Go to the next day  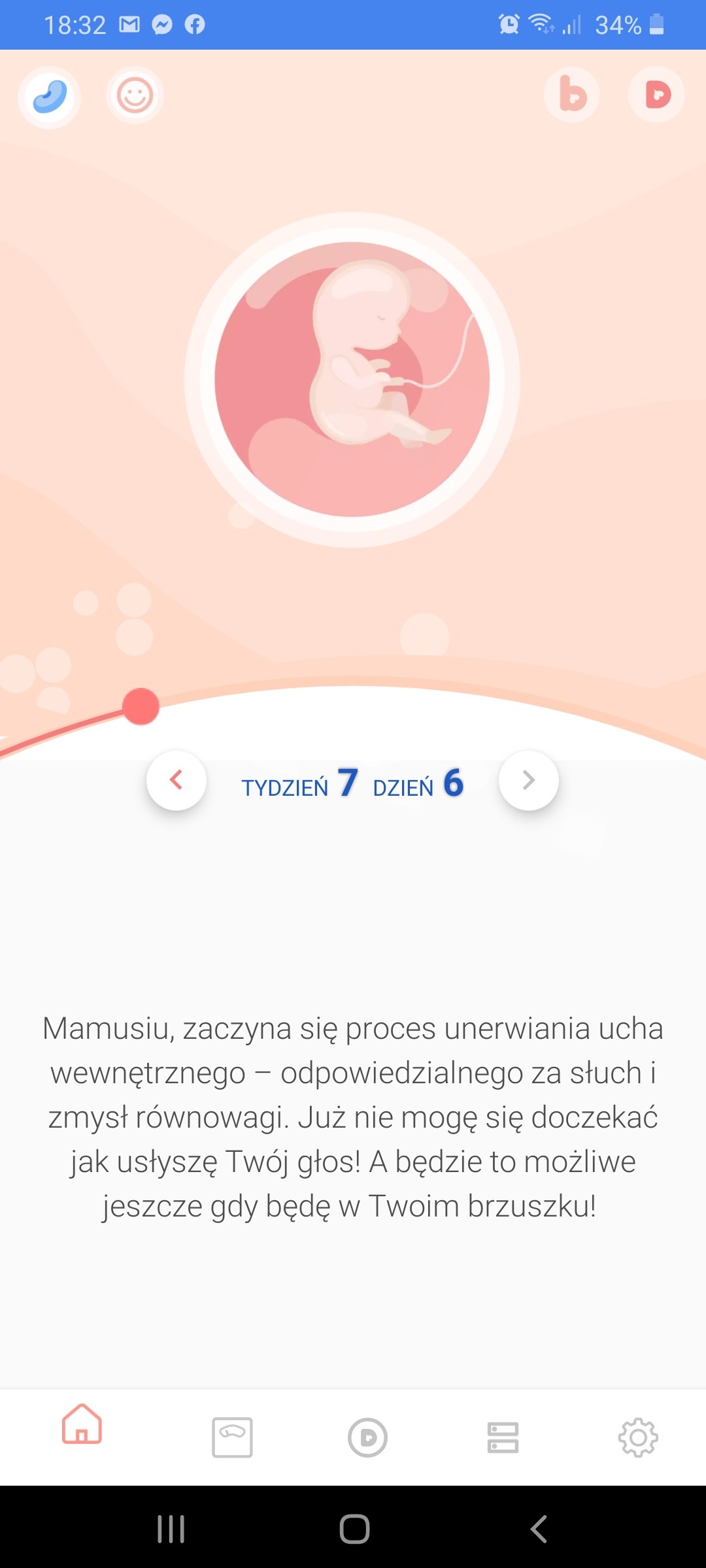pyautogui.click(x=528, y=780)
